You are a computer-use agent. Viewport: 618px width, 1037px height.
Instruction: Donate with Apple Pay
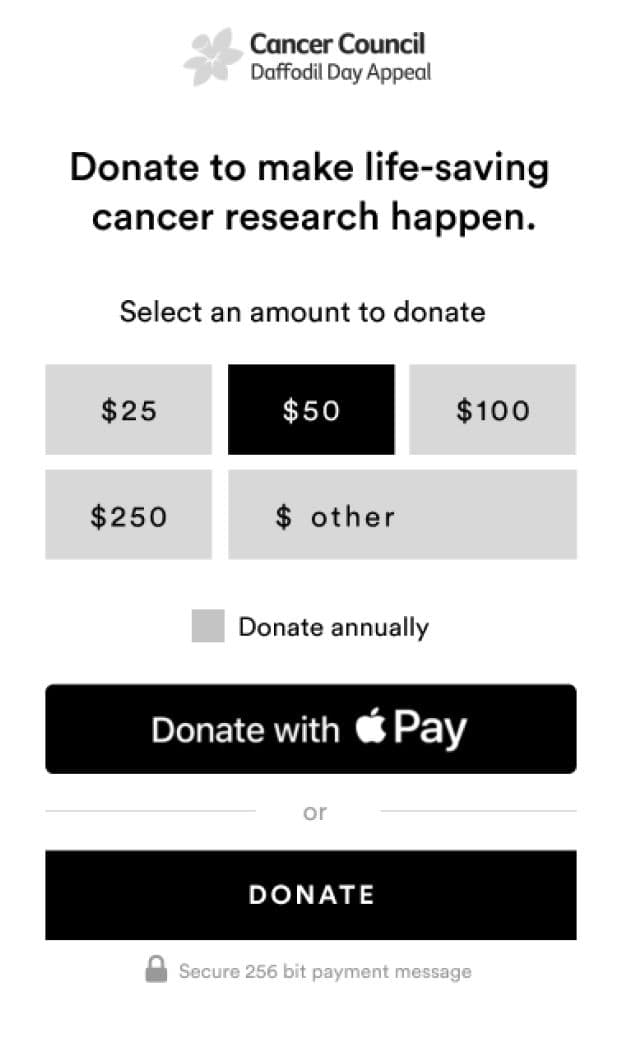click(x=311, y=729)
